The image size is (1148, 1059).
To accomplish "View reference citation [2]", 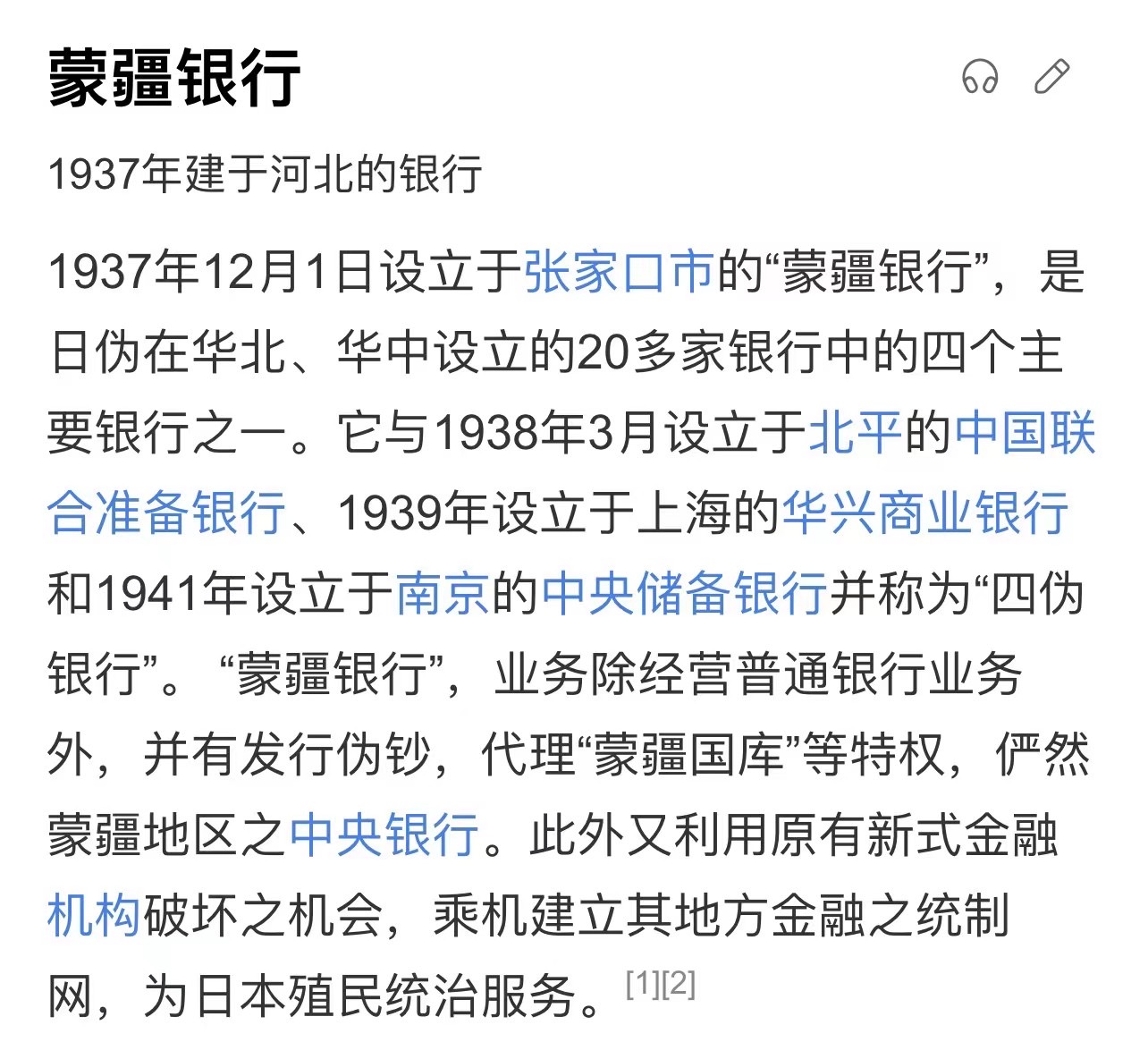I will tap(678, 984).
